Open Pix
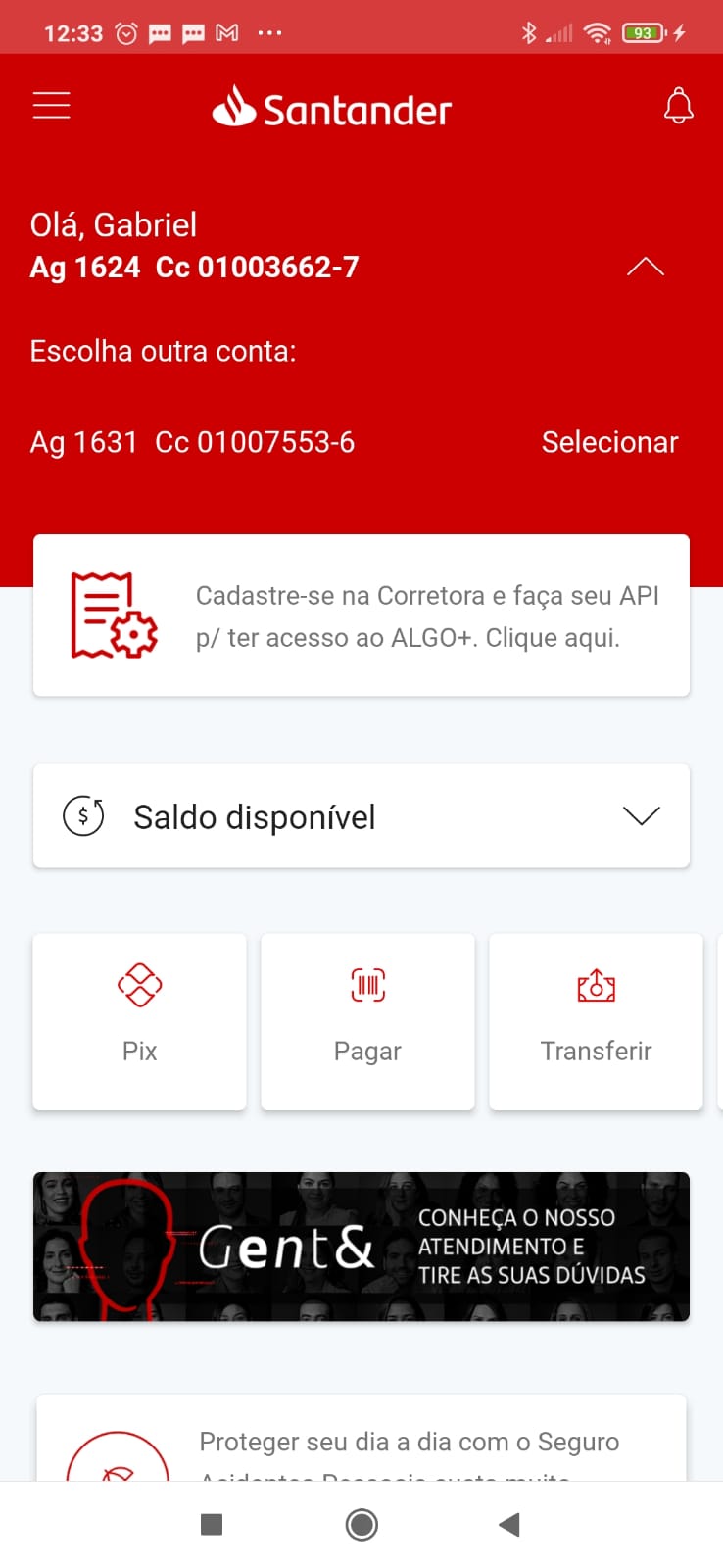 click(x=140, y=1021)
